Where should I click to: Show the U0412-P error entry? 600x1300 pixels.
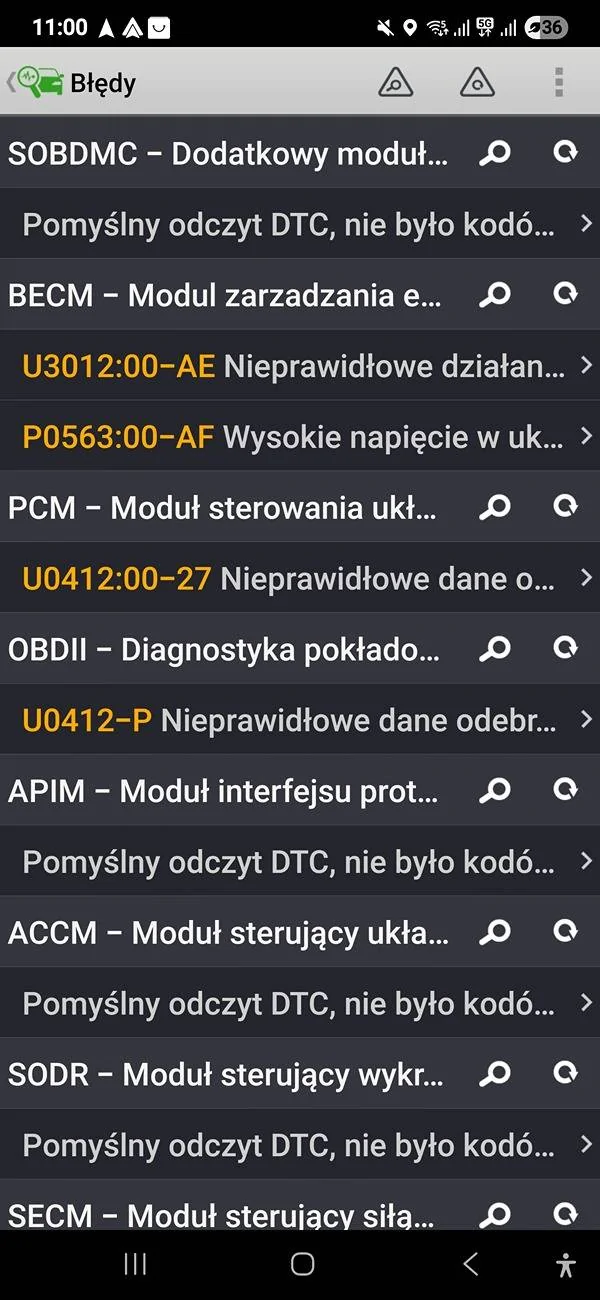300,720
